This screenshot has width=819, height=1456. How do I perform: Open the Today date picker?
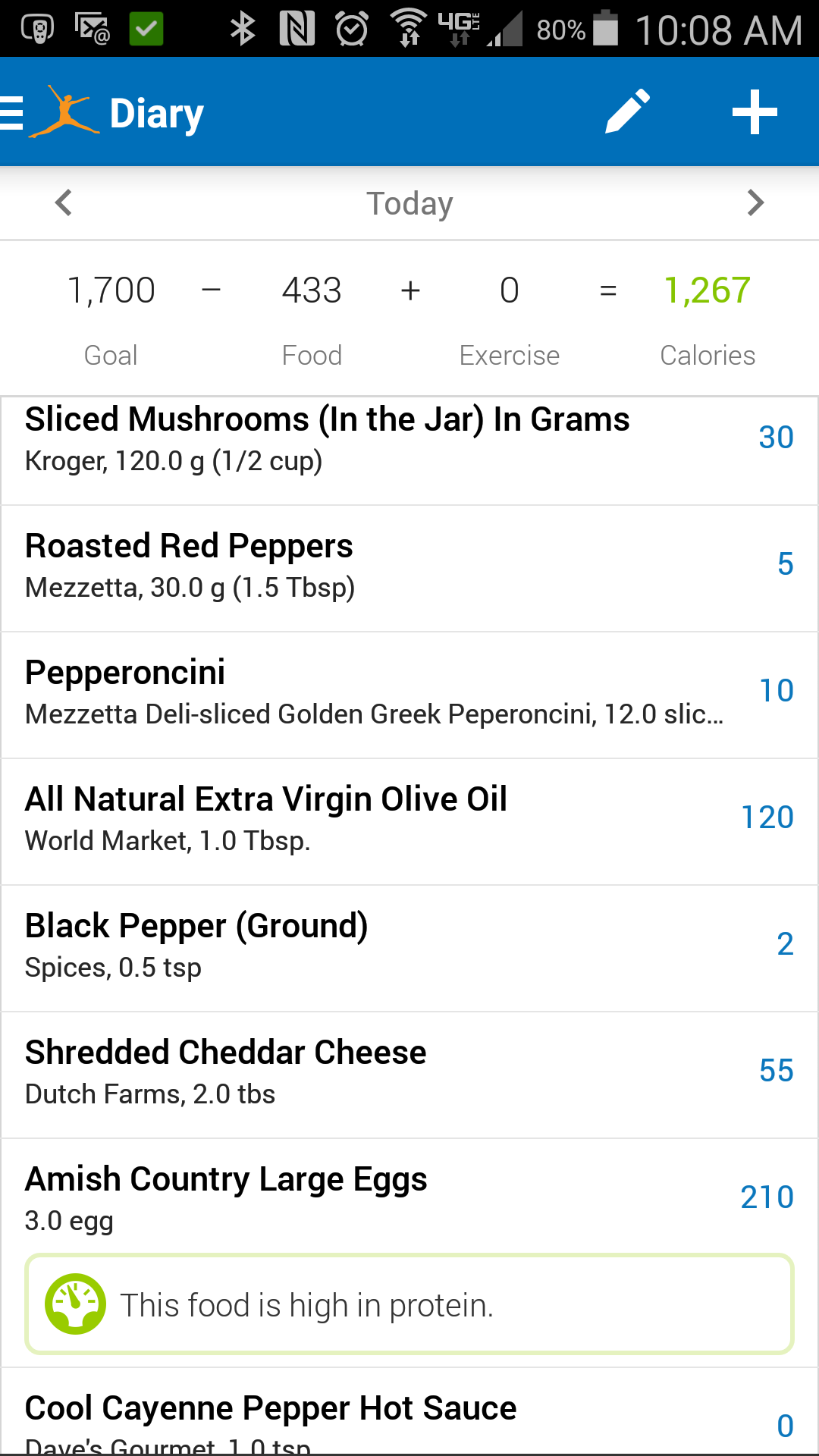click(x=409, y=203)
